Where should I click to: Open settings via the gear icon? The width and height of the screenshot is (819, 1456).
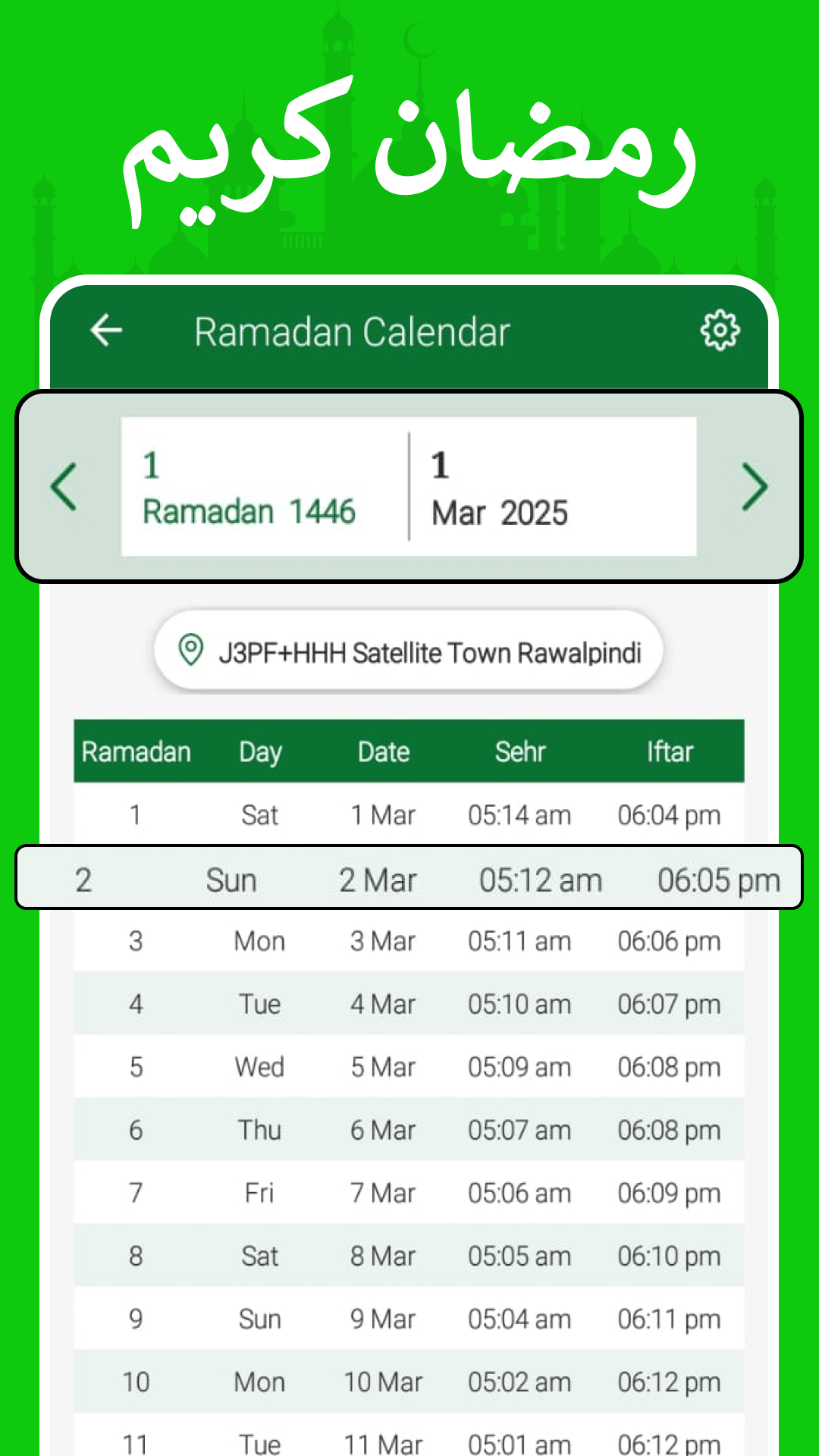click(719, 329)
